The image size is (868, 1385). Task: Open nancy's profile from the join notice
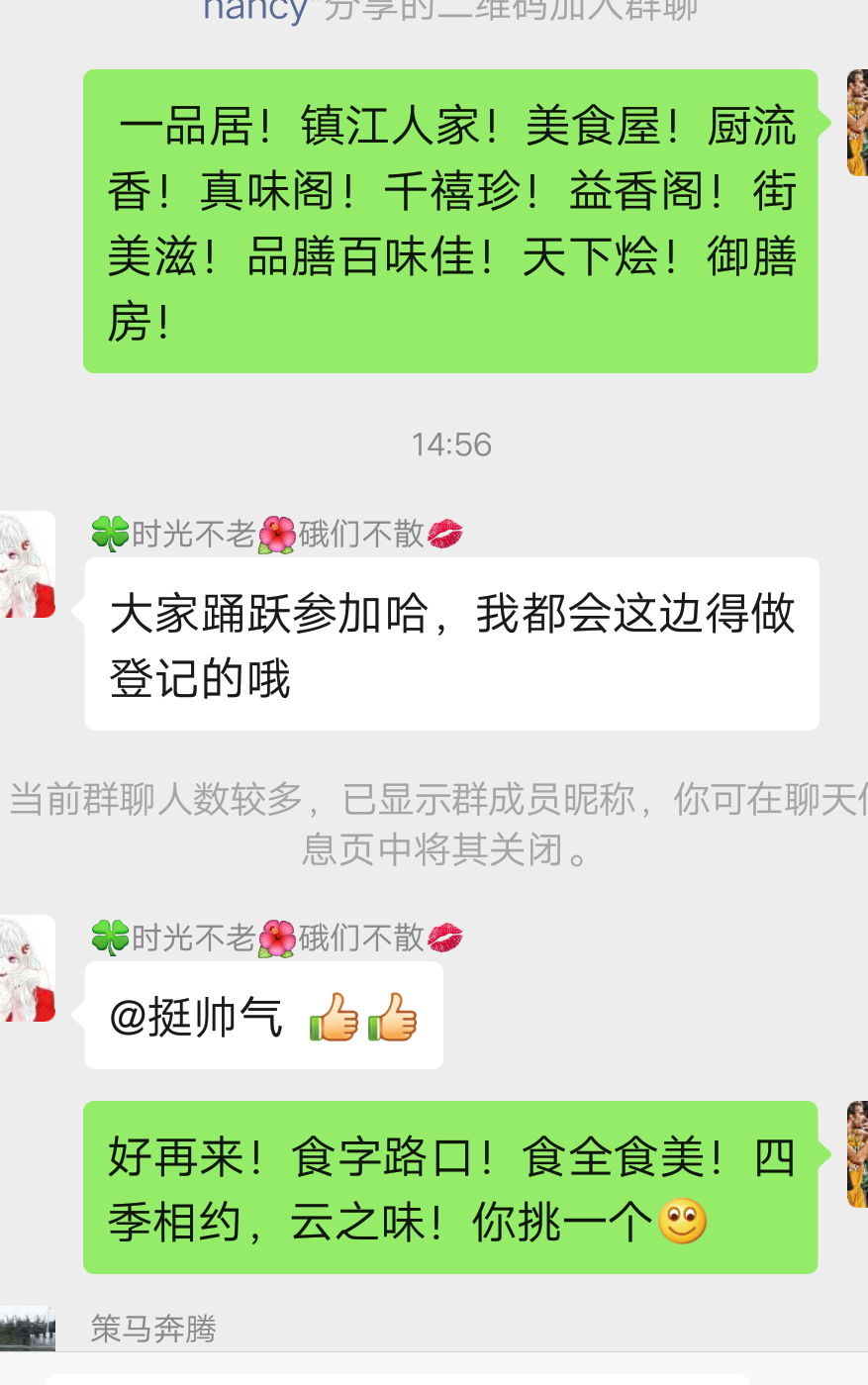coord(254,10)
